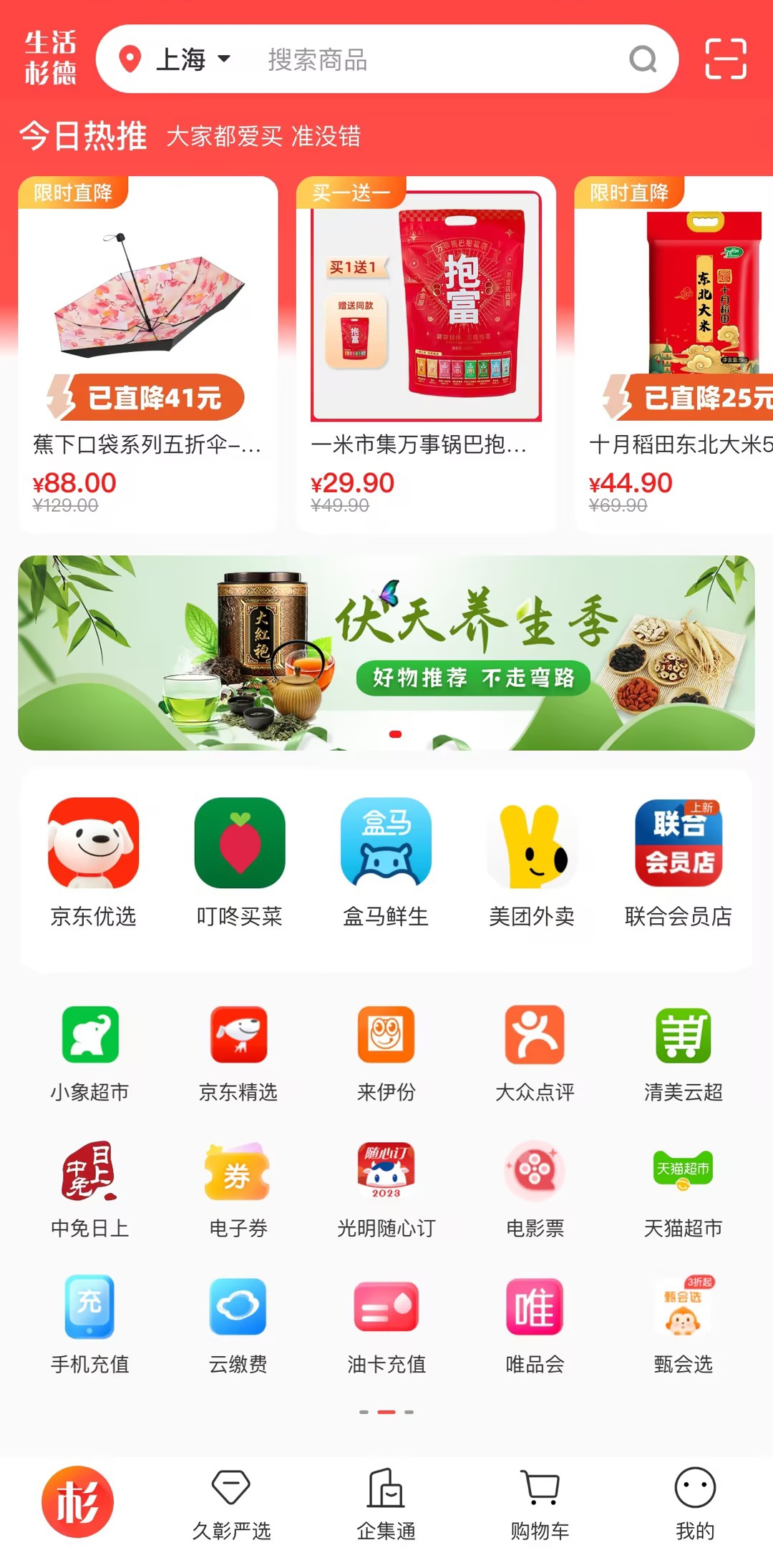Open the 伏天养生季 banner
The height and width of the screenshot is (1568, 773).
pos(386,653)
